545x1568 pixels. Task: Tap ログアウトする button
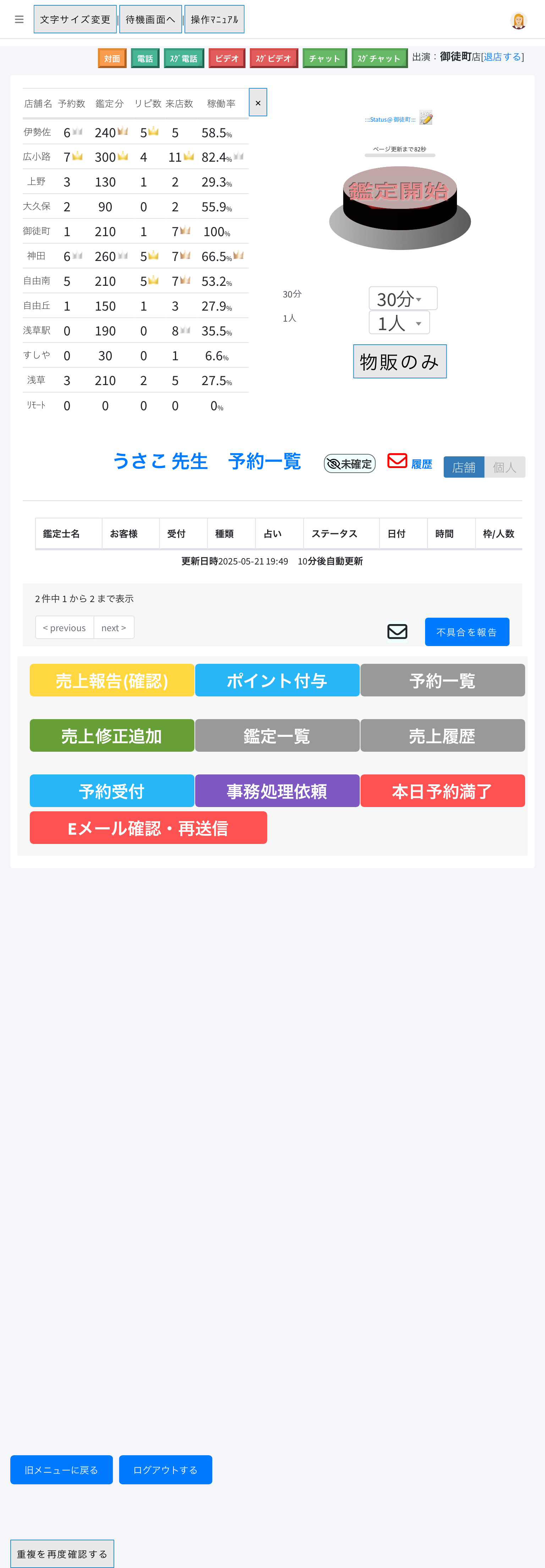pos(165,1469)
